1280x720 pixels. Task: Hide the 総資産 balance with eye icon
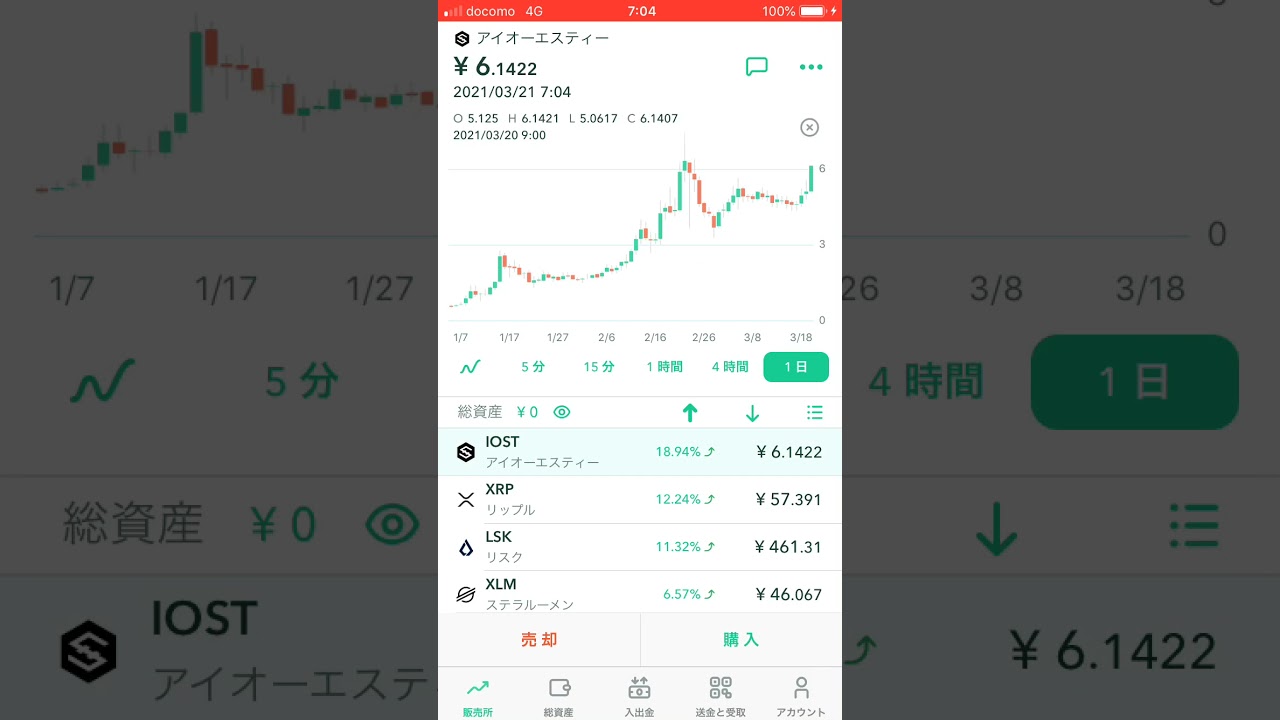tap(562, 412)
